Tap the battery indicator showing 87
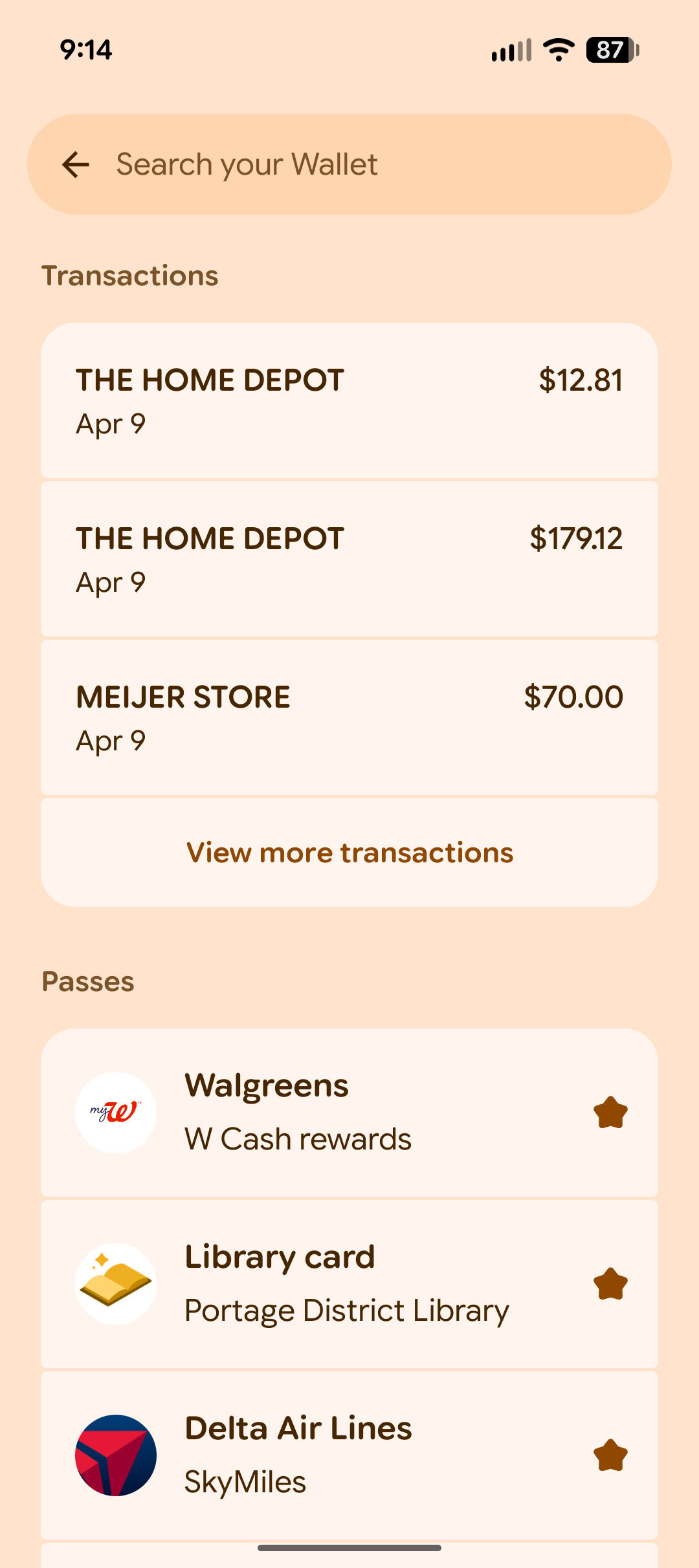699x1568 pixels. point(609,48)
